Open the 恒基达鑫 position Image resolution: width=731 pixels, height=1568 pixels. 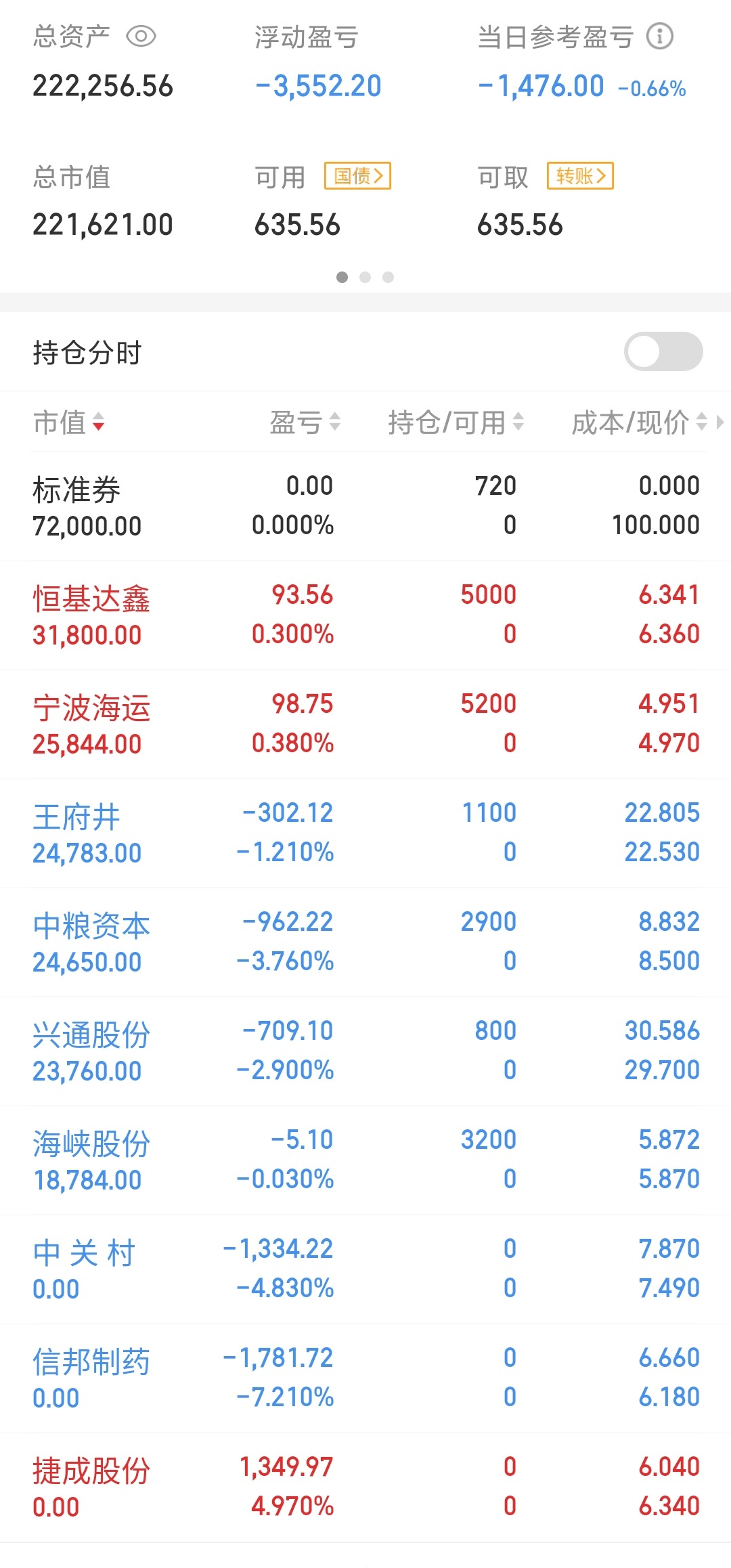[x=365, y=615]
